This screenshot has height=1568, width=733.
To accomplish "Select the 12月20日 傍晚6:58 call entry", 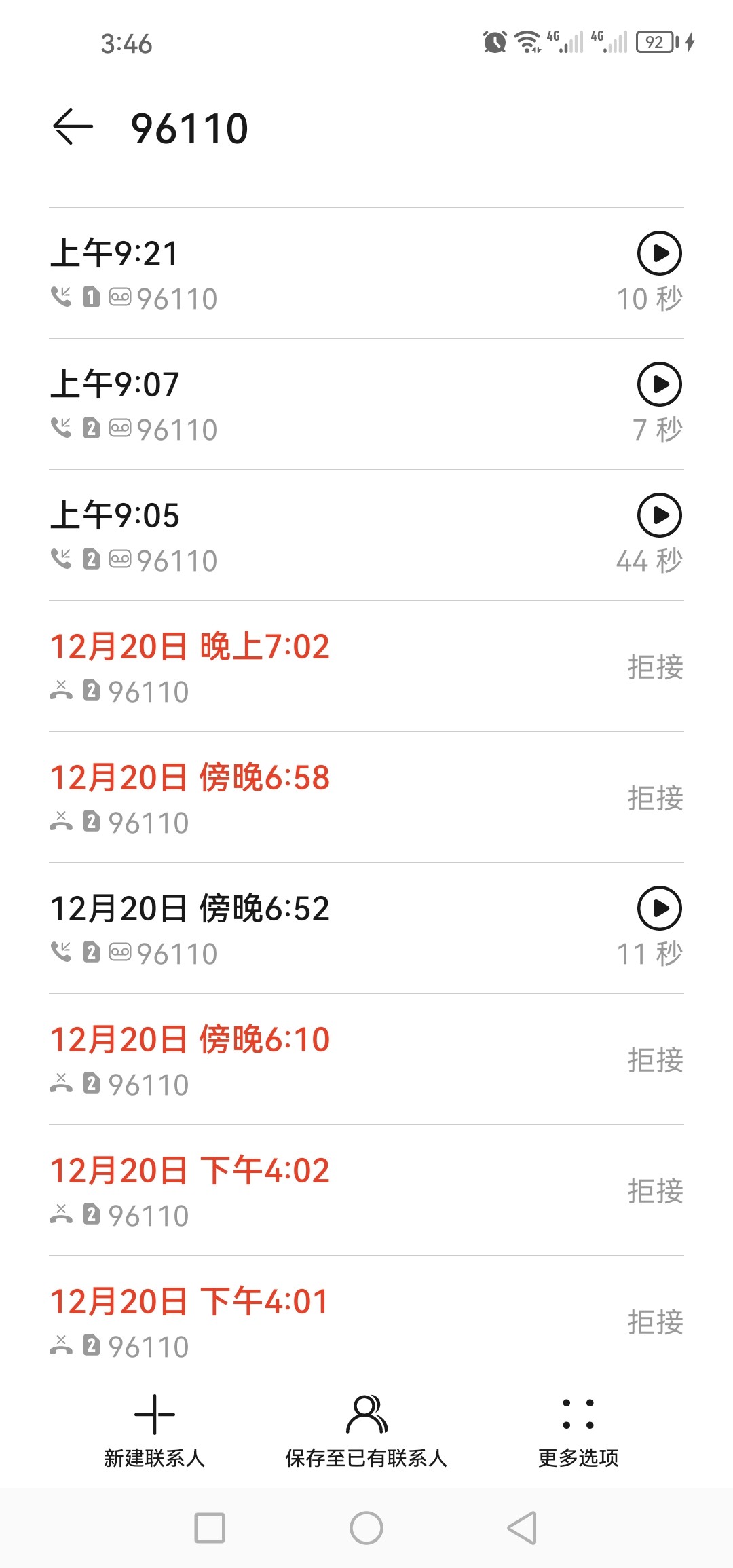I will [x=366, y=798].
